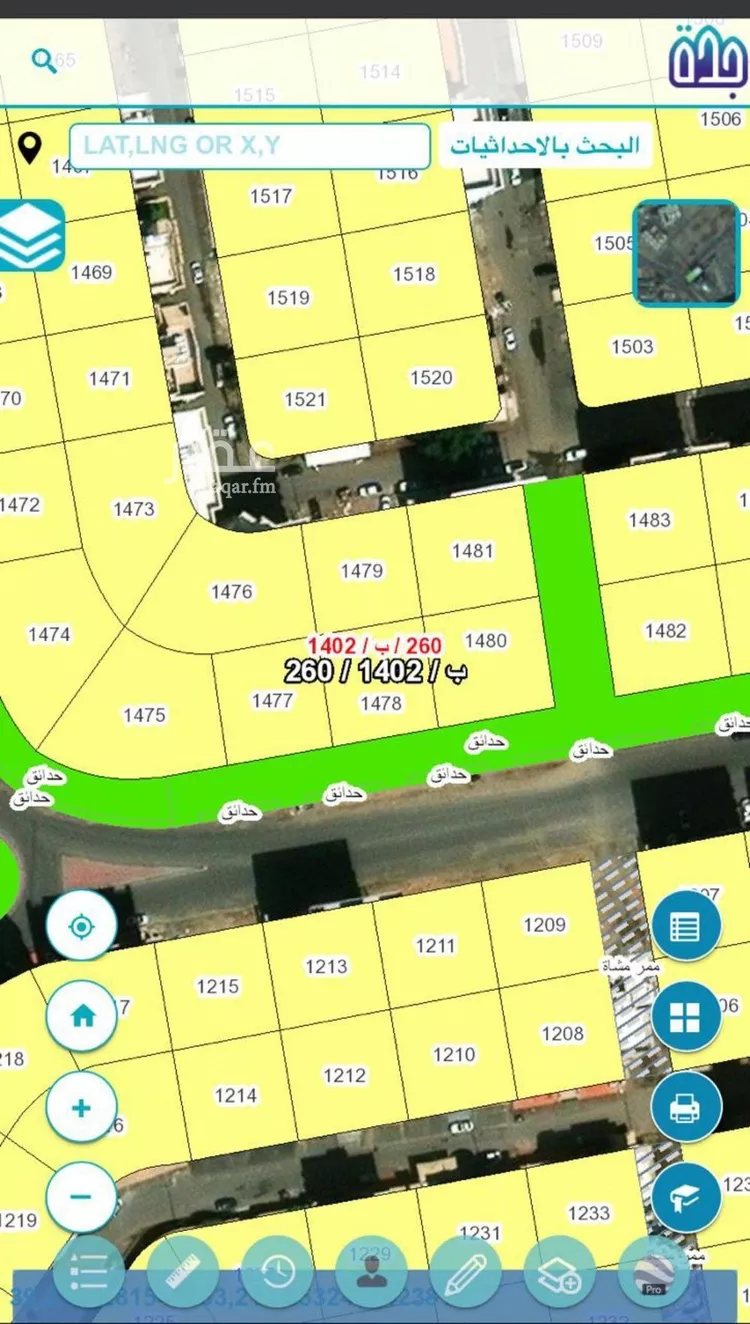Open the history clock tool
The height and width of the screenshot is (1324, 750).
tap(277, 1271)
